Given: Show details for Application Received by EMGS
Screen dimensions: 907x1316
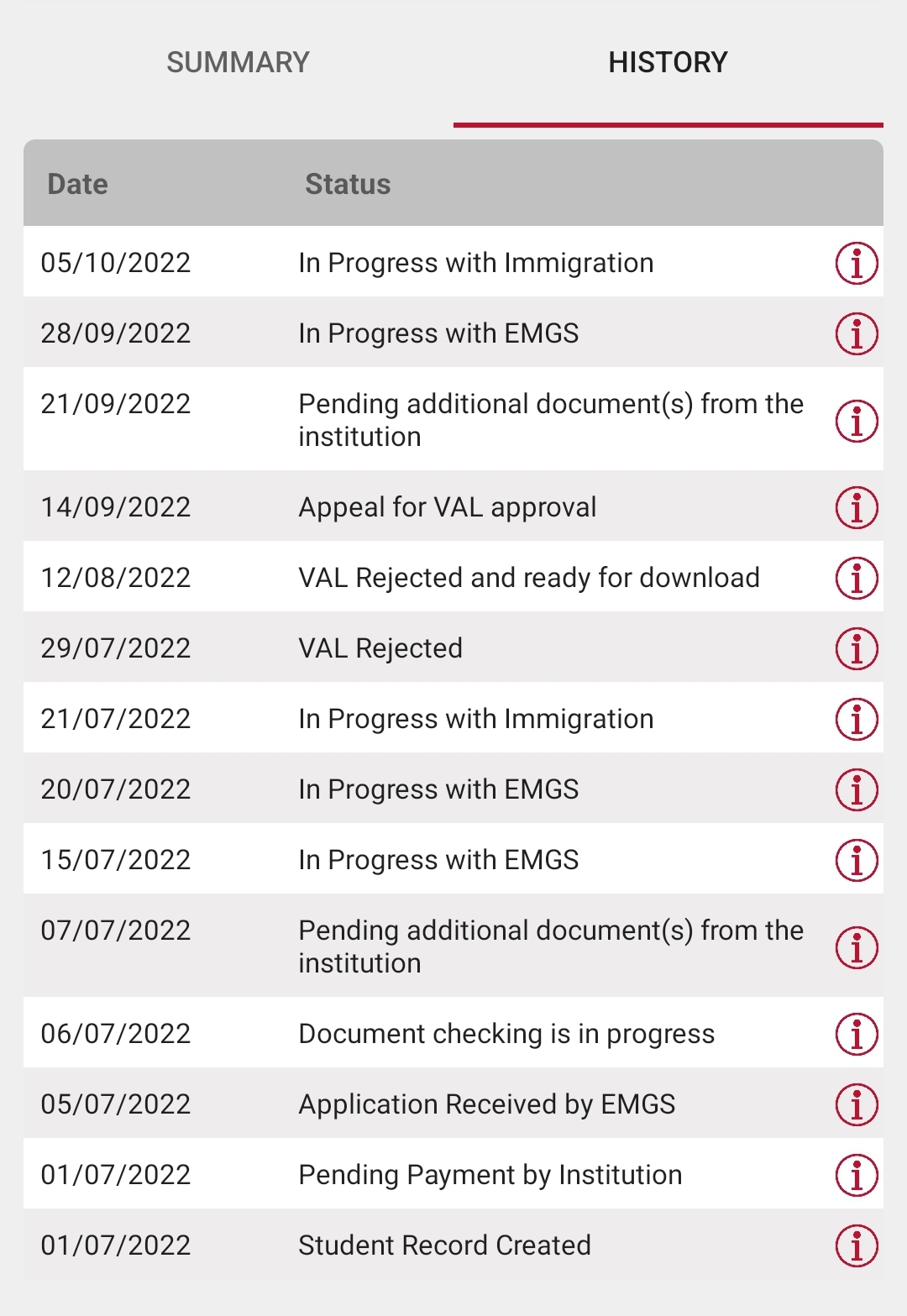Looking at the screenshot, I should click(x=856, y=1105).
